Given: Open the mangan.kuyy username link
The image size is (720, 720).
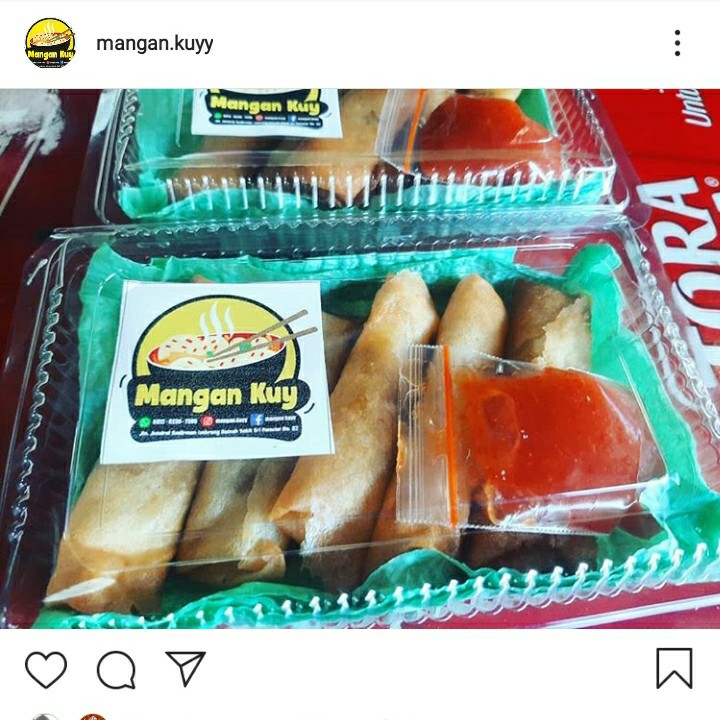Looking at the screenshot, I should [x=154, y=43].
